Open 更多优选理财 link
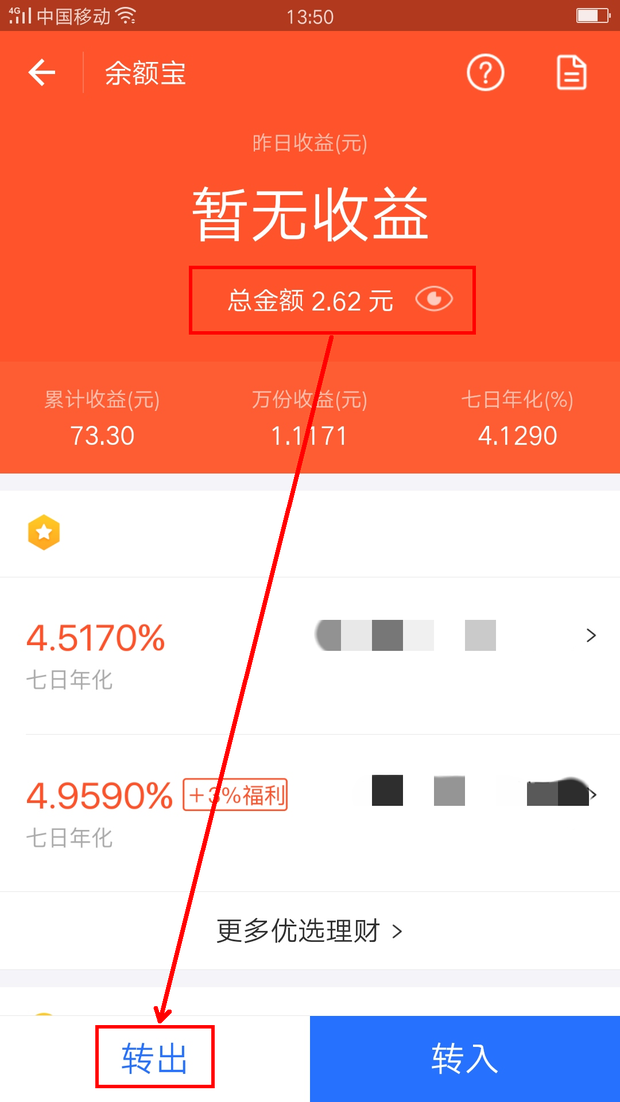Screen dimensions: 620x1102 (x=310, y=931)
